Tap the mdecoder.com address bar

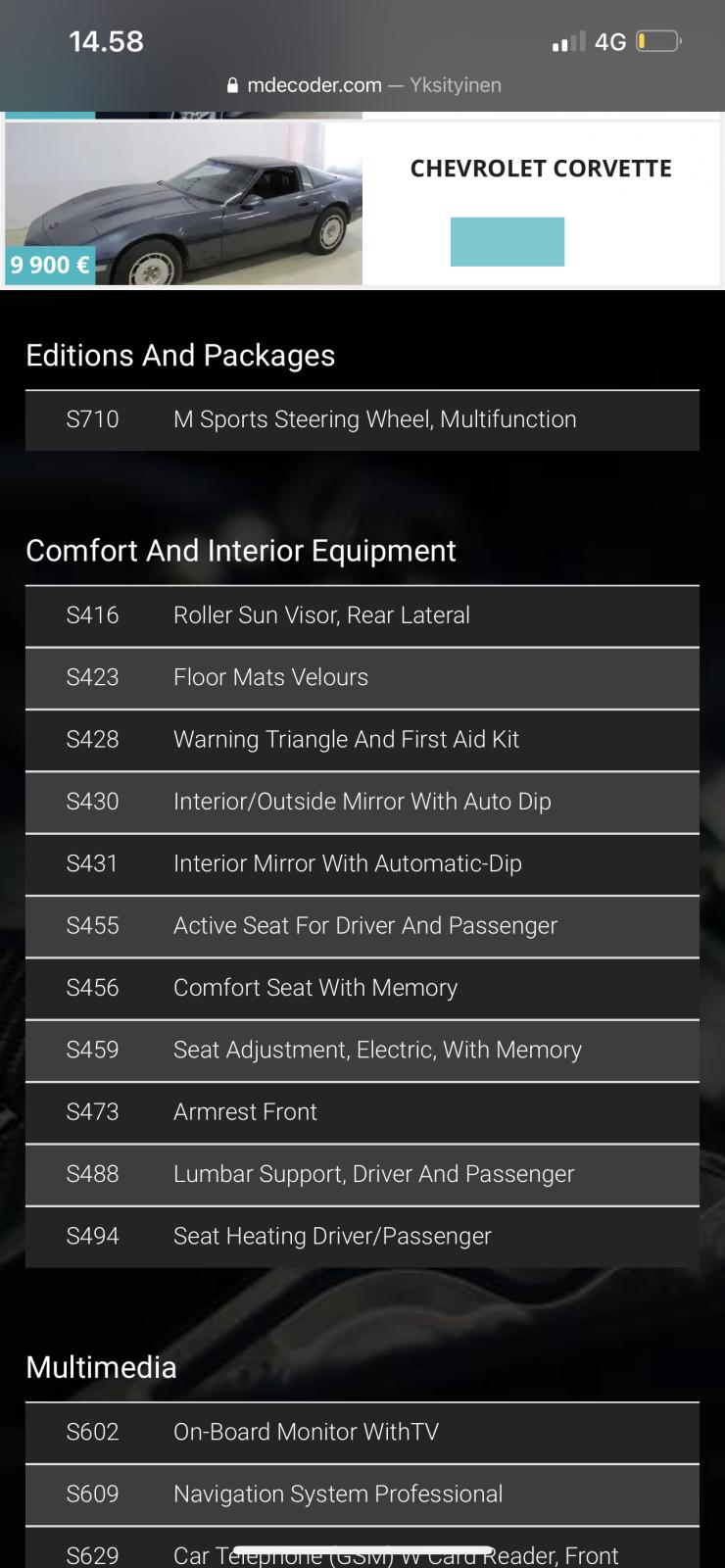tap(362, 85)
